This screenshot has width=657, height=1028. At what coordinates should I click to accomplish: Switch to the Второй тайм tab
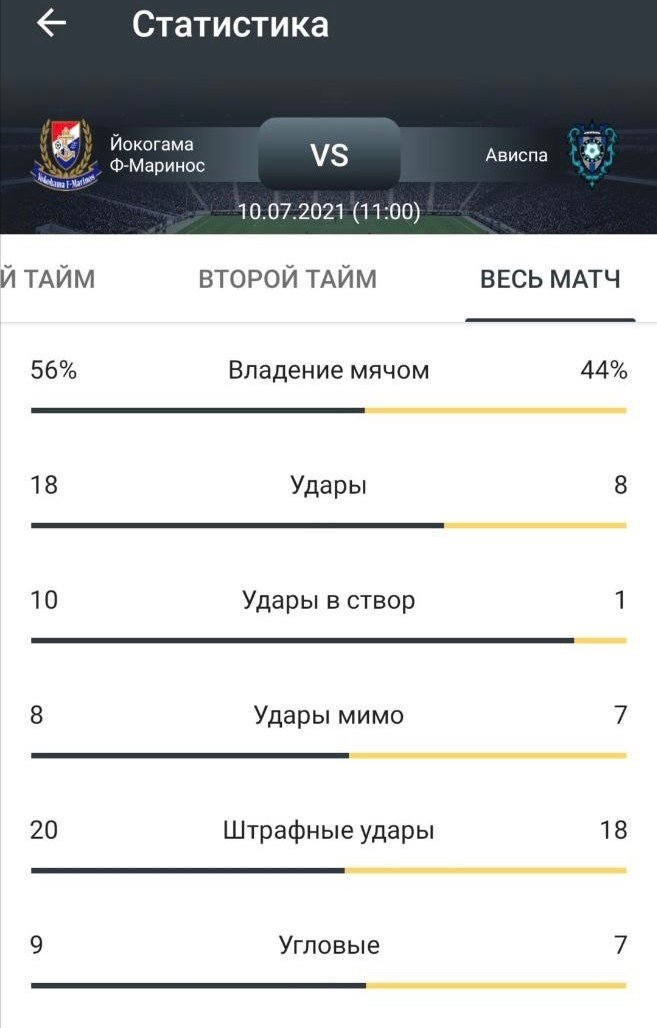point(288,279)
